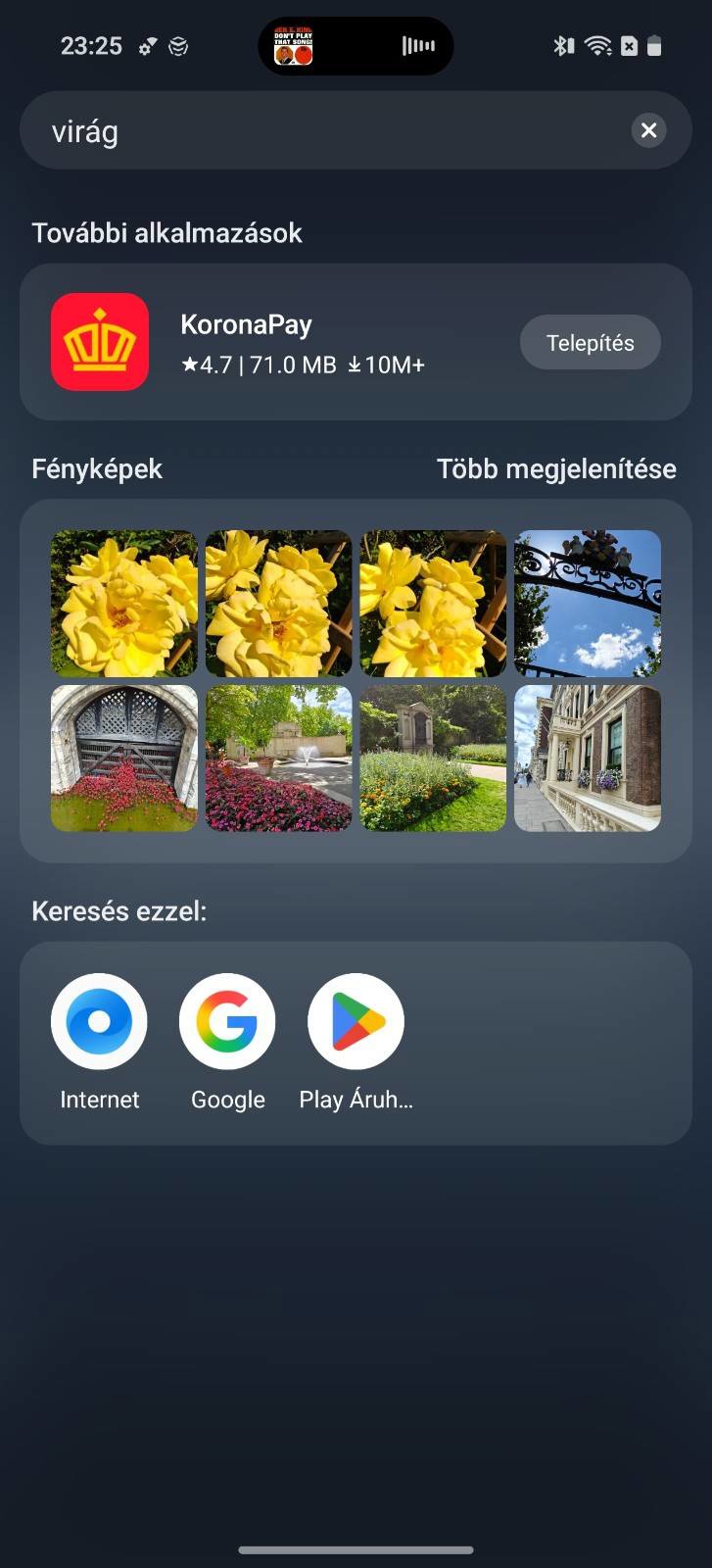Tap the search field containing virág
Screen dimensions: 712x1568
pyautogui.click(x=323, y=130)
